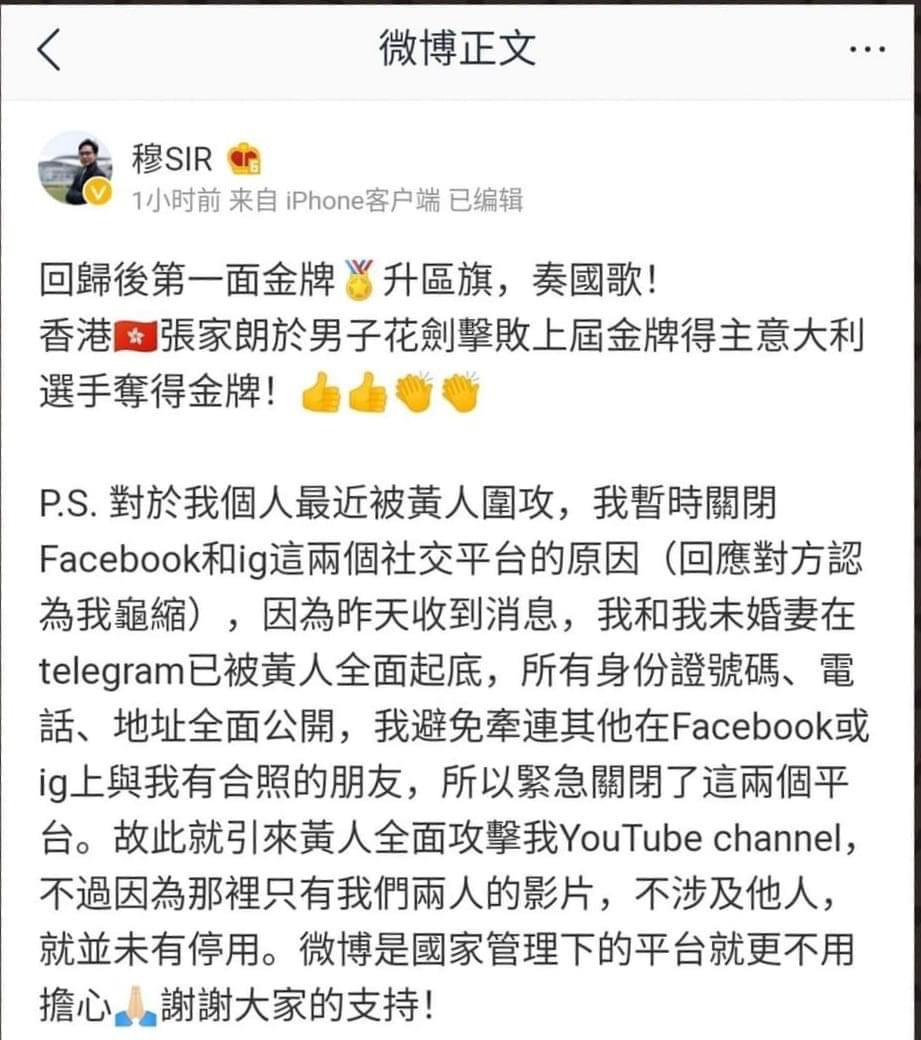Open 穆SIR's profile picture
Viewport: 921px width, 1040px height.
pyautogui.click(x=75, y=168)
